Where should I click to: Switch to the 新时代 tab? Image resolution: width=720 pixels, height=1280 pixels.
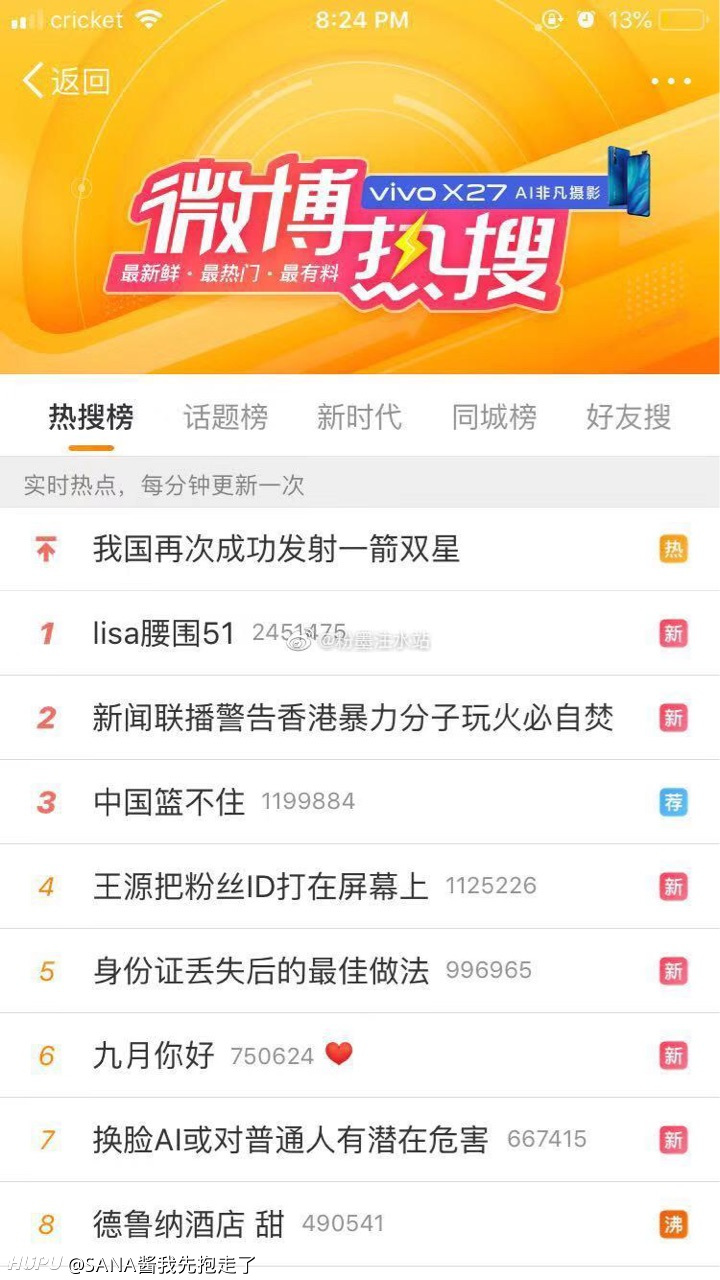point(359,417)
